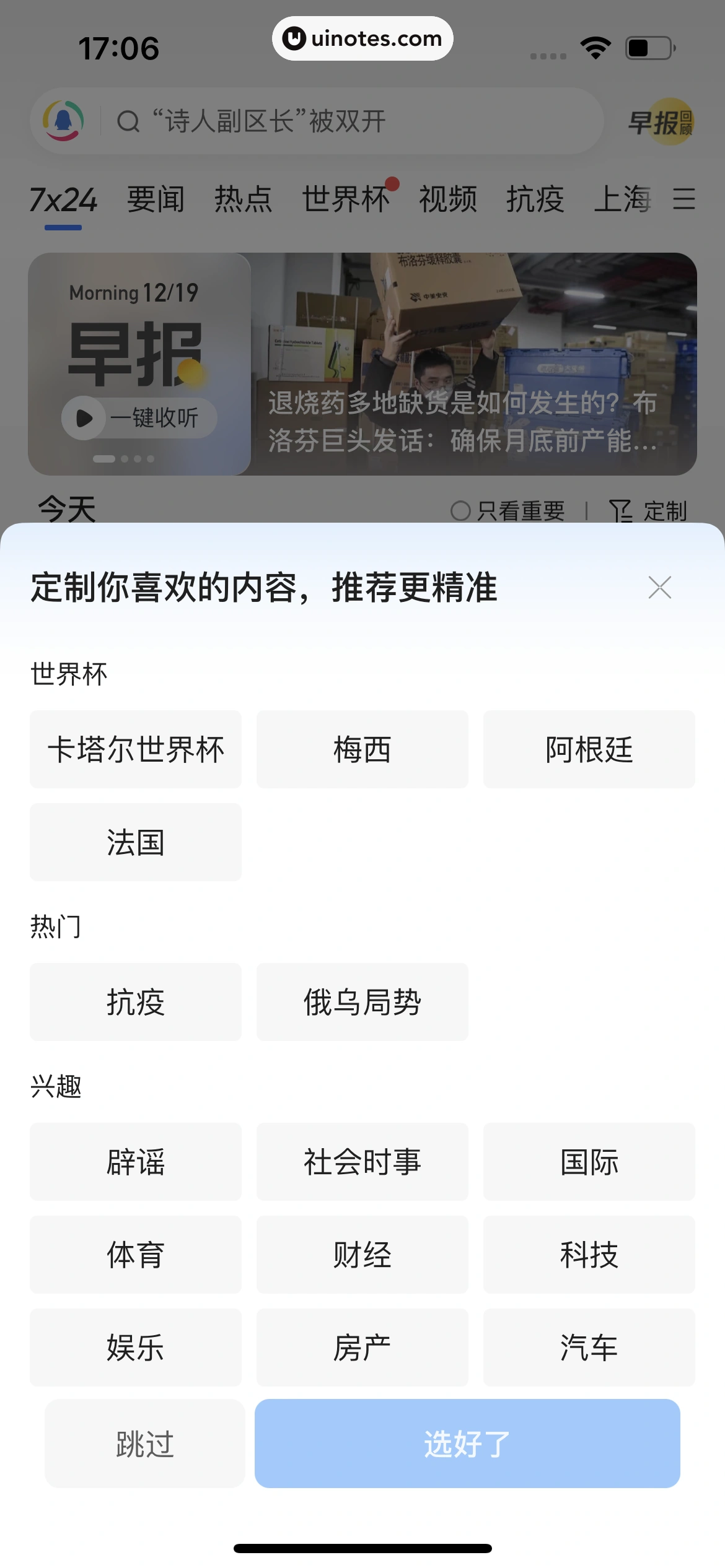The height and width of the screenshot is (1568, 725).
Task: Tap the 定制 filter funnel icon
Action: click(x=619, y=511)
